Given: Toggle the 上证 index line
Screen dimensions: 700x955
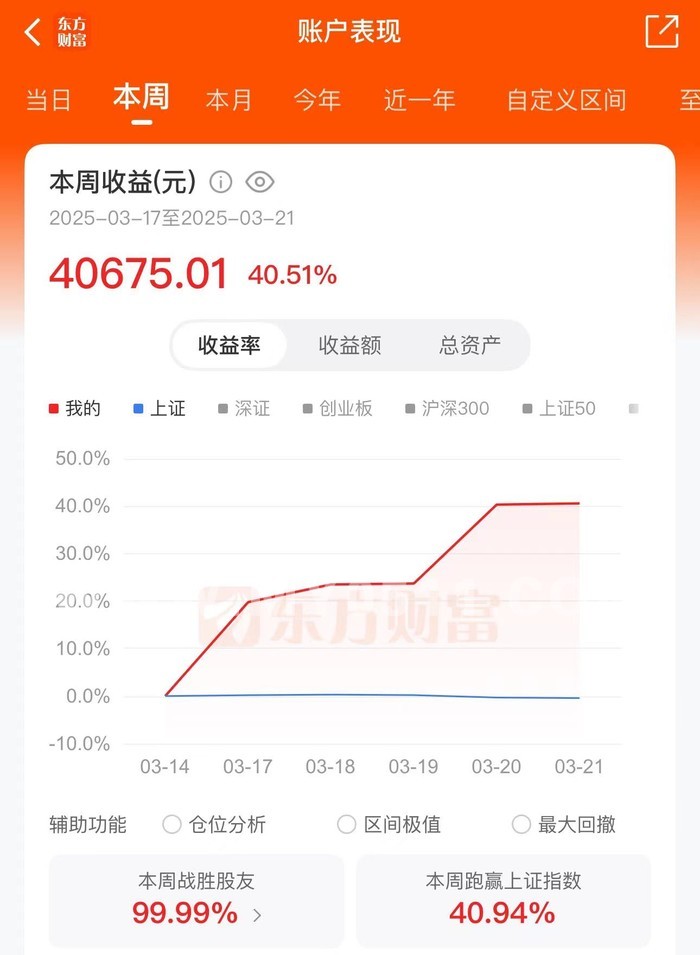Looking at the screenshot, I should click(x=159, y=408).
